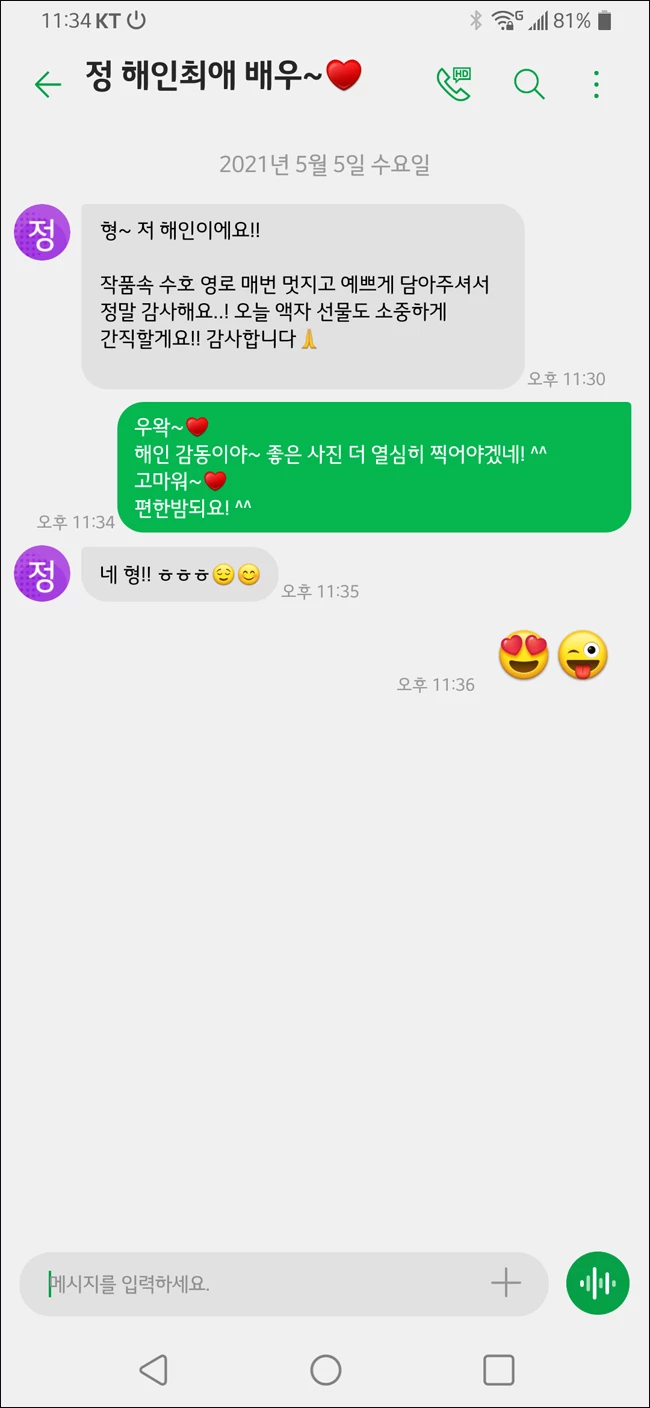Tap the sender avatar on the first message
The height and width of the screenshot is (1408, 650).
click(x=41, y=232)
